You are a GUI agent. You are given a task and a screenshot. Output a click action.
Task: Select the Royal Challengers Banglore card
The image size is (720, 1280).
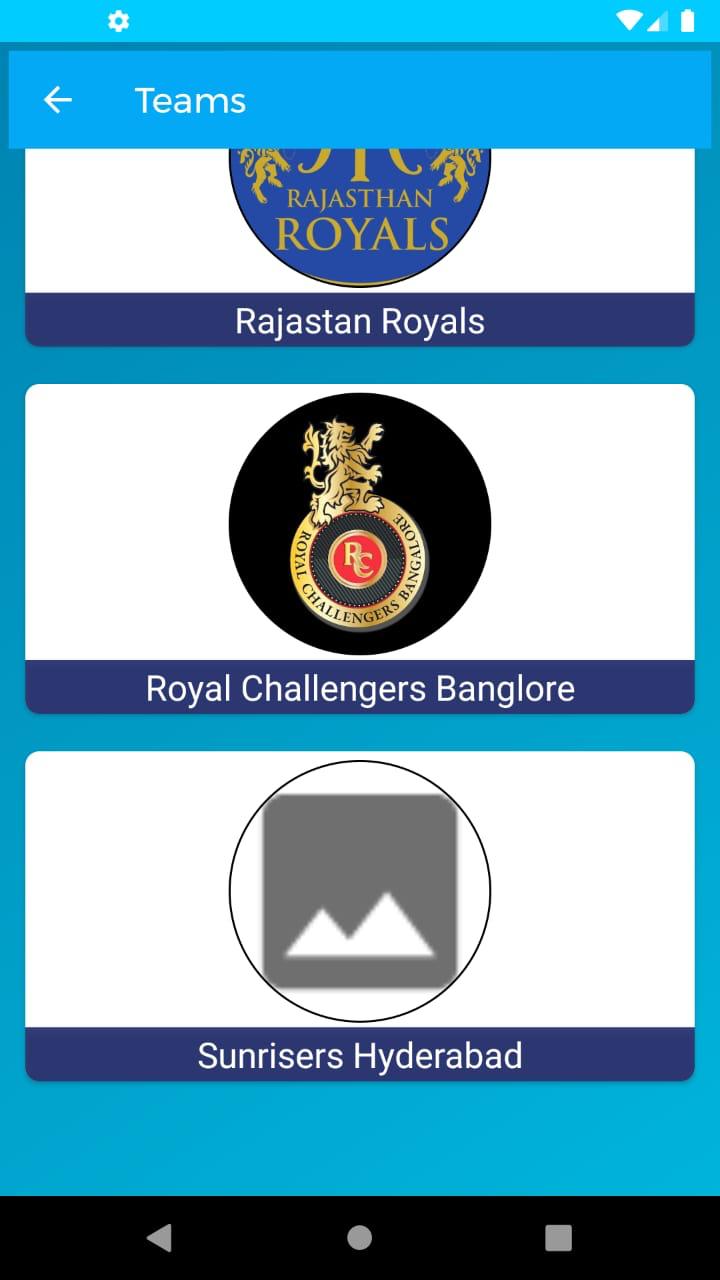360,548
